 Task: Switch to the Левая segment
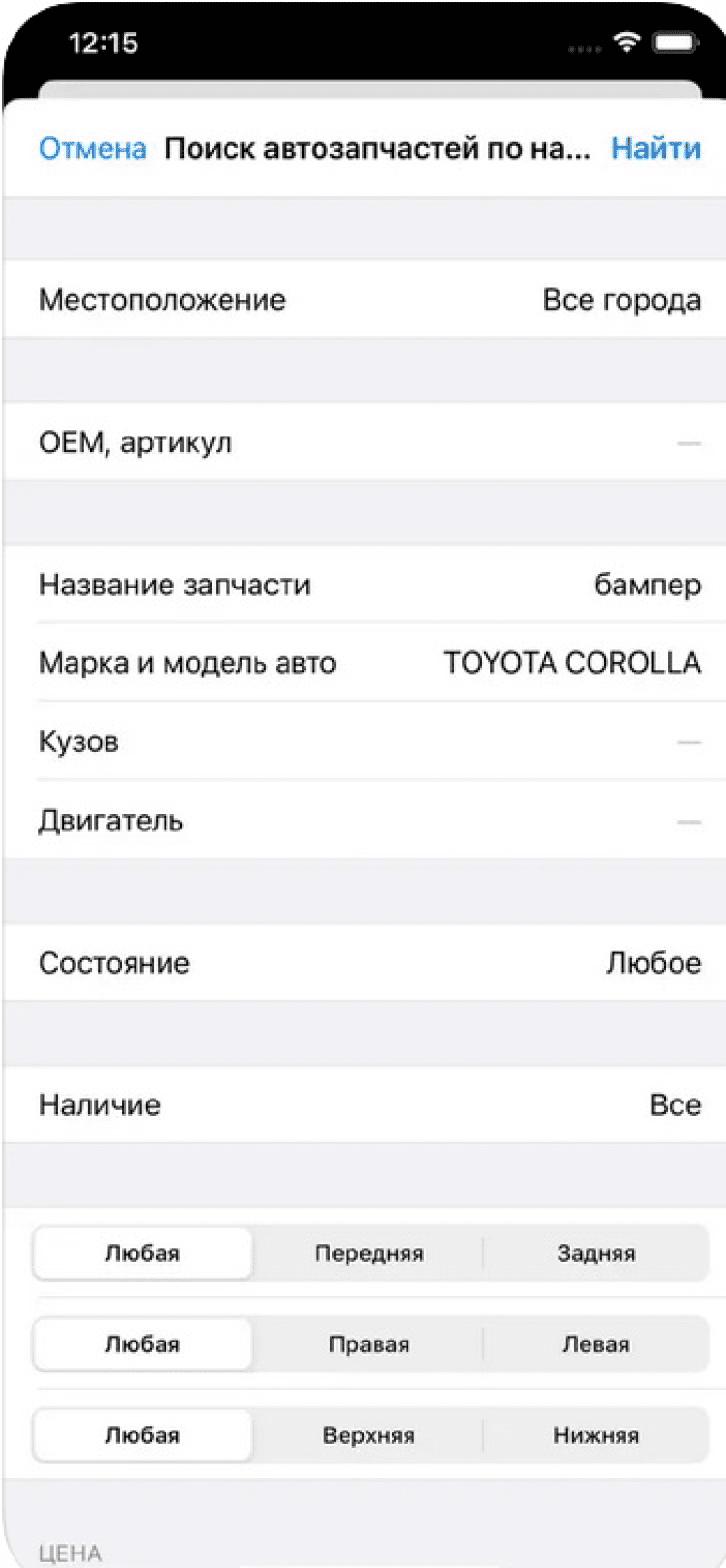pos(595,1344)
